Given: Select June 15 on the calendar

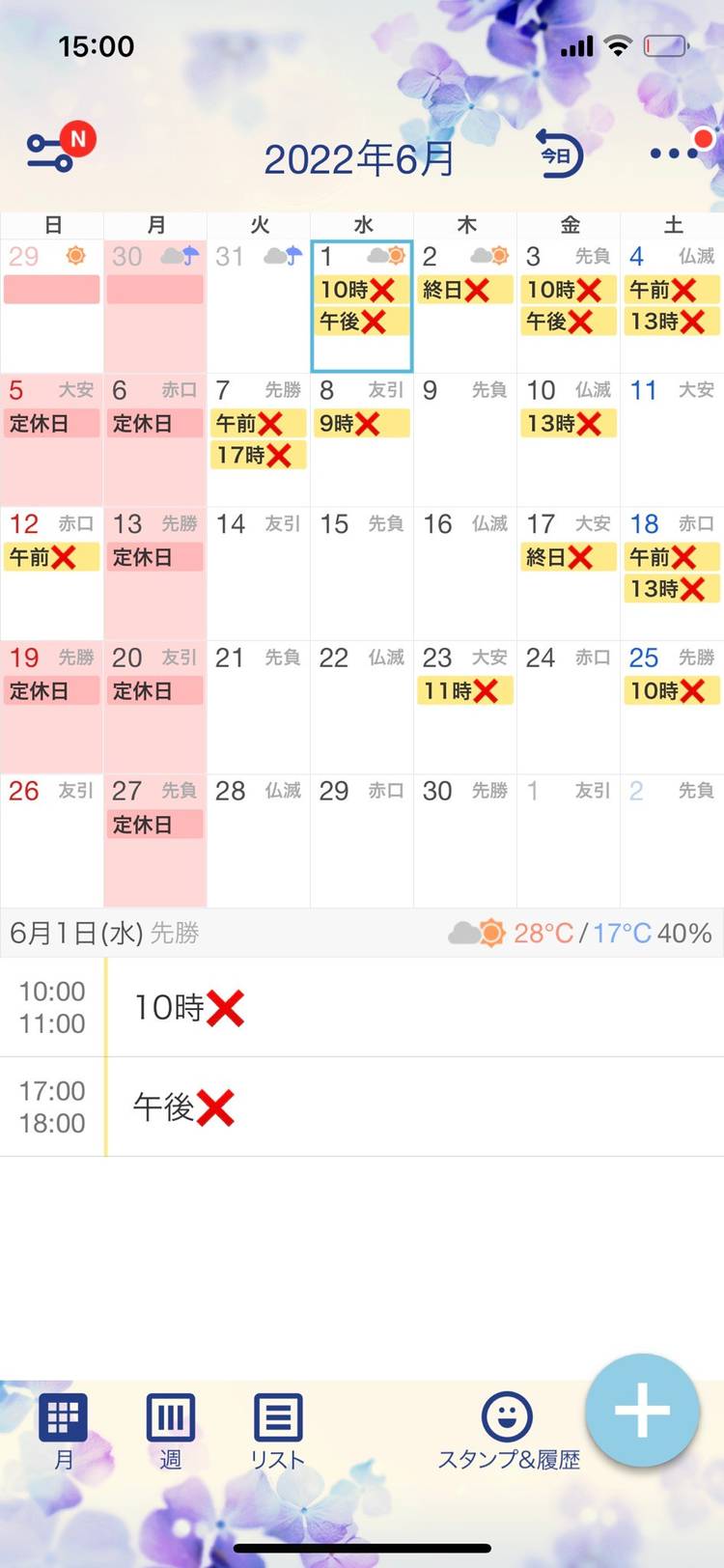Looking at the screenshot, I should coord(361,573).
